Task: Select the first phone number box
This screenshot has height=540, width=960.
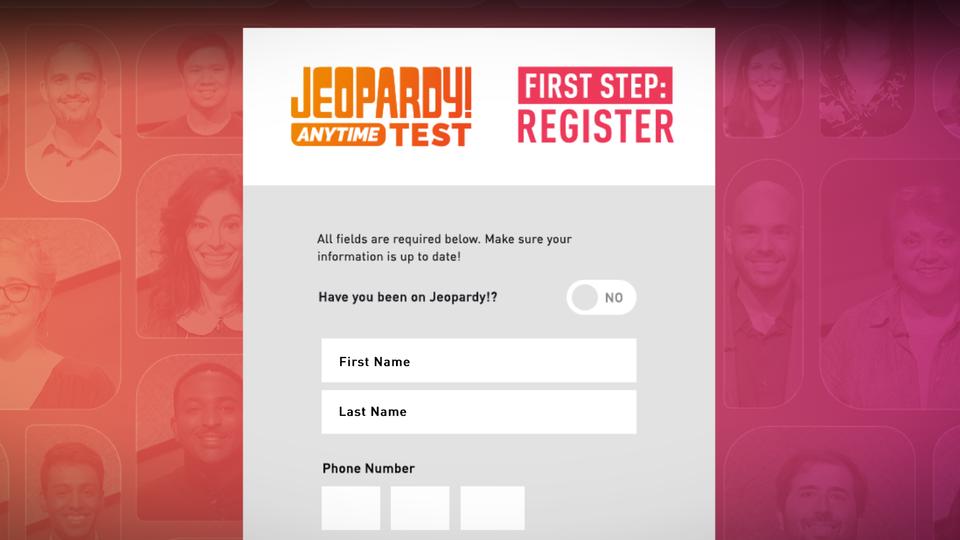Action: 351,508
